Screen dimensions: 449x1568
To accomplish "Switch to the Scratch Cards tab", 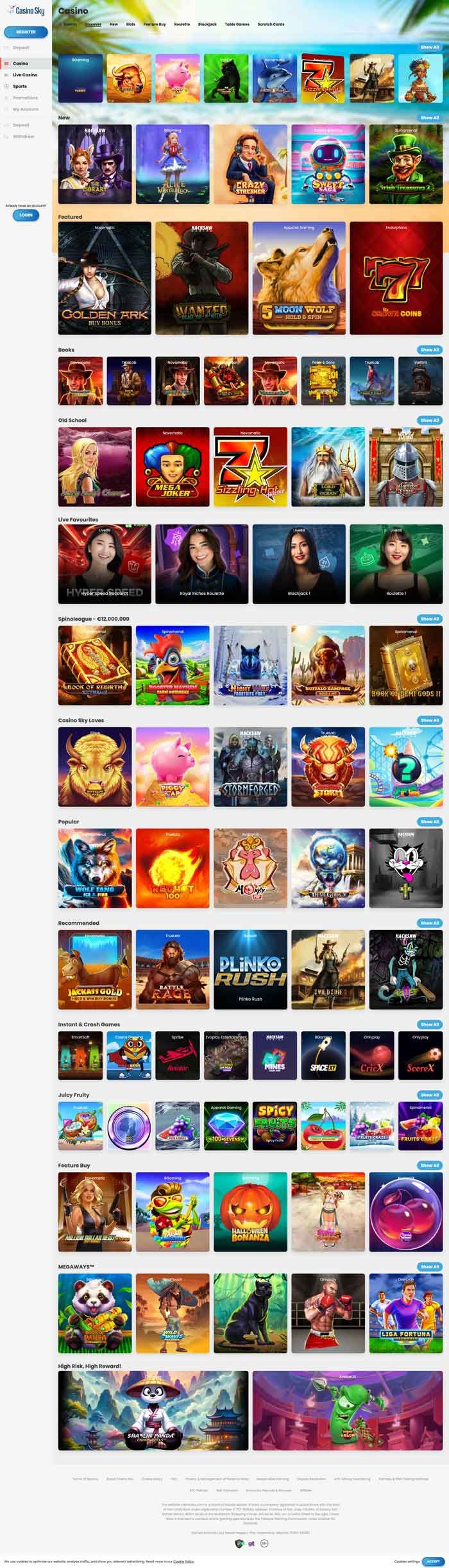I will [271, 24].
